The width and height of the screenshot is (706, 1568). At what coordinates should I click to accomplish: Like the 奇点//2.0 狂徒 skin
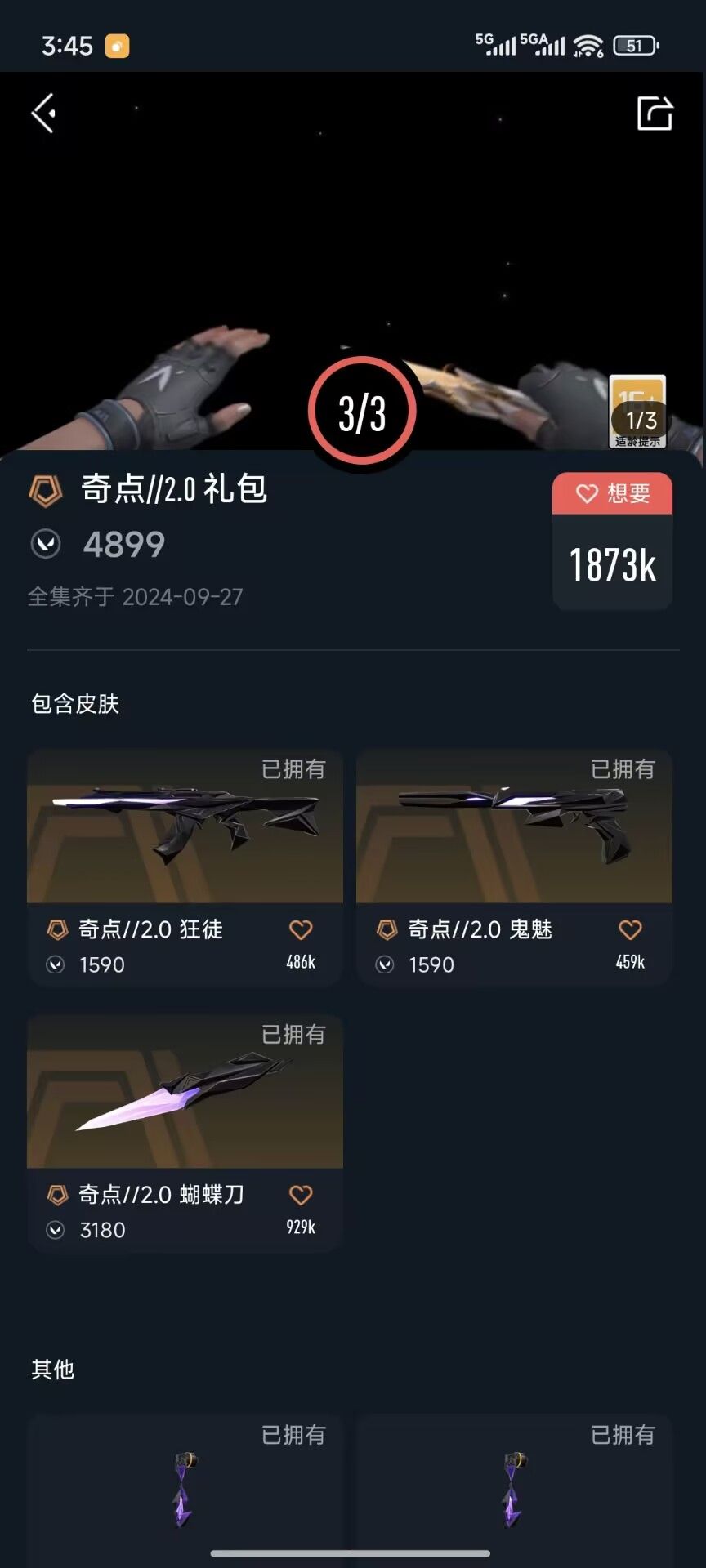click(301, 930)
